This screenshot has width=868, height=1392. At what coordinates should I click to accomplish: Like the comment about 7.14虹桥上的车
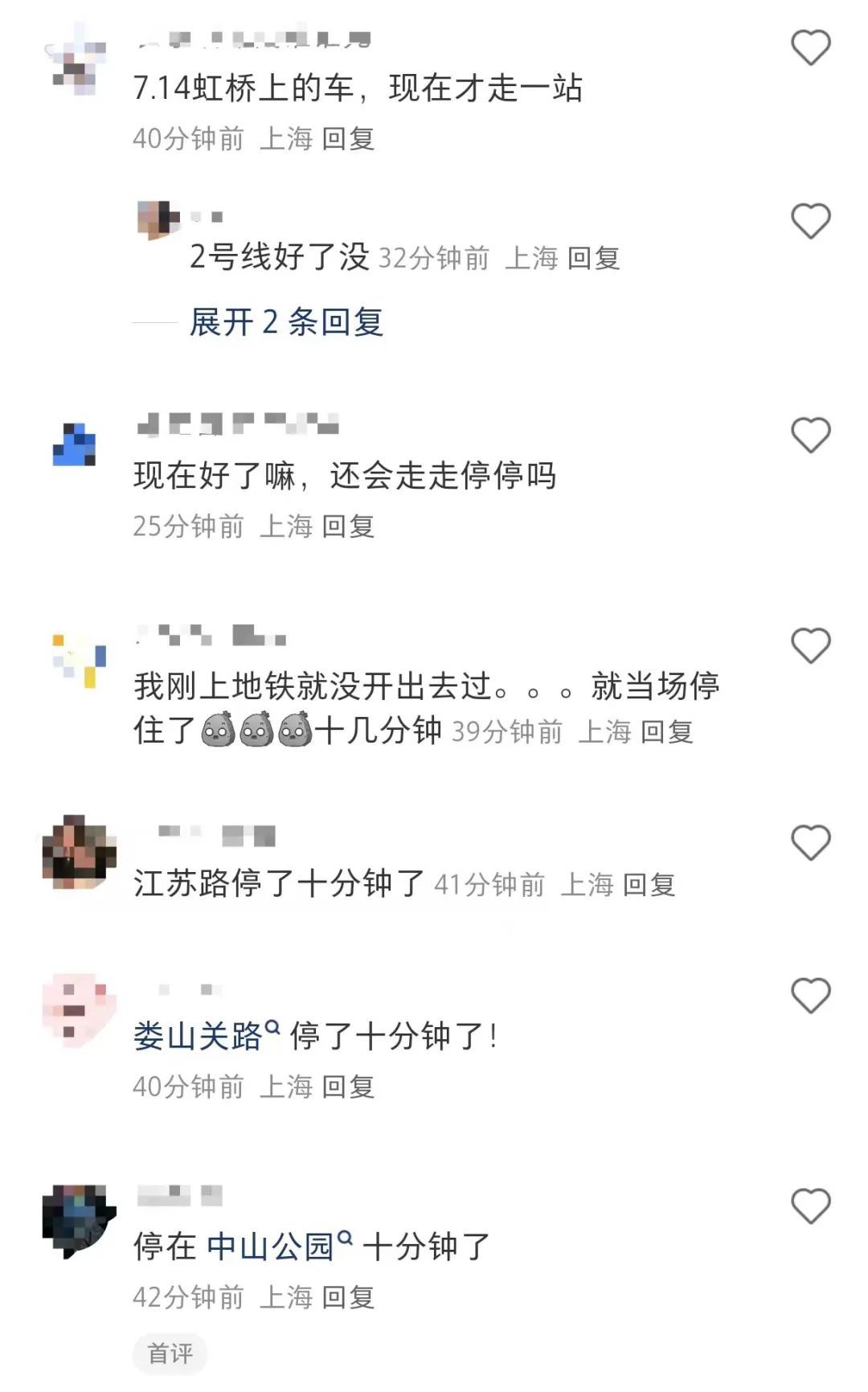[x=810, y=48]
